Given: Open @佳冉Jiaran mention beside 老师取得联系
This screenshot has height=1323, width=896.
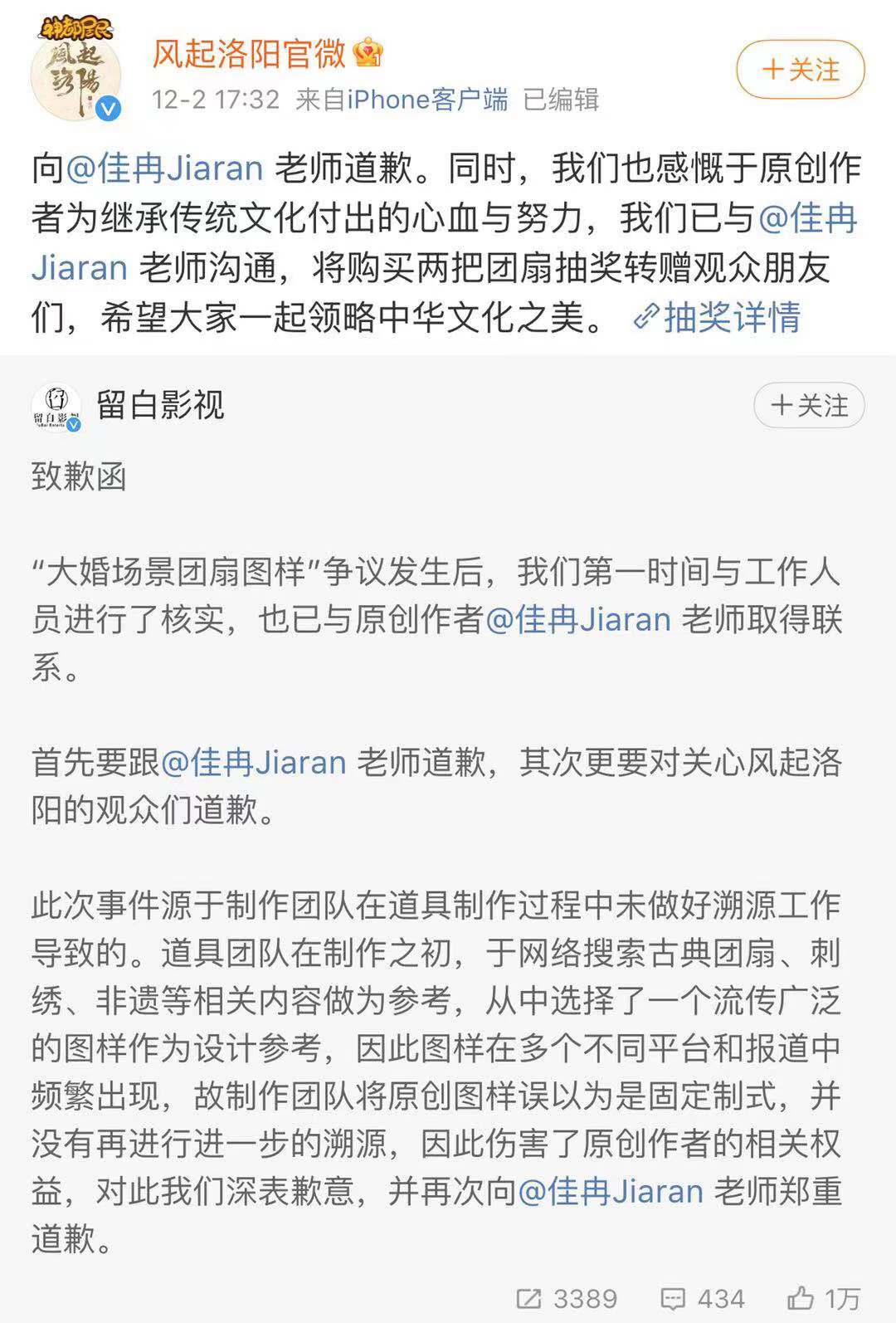Looking at the screenshot, I should tap(577, 620).
